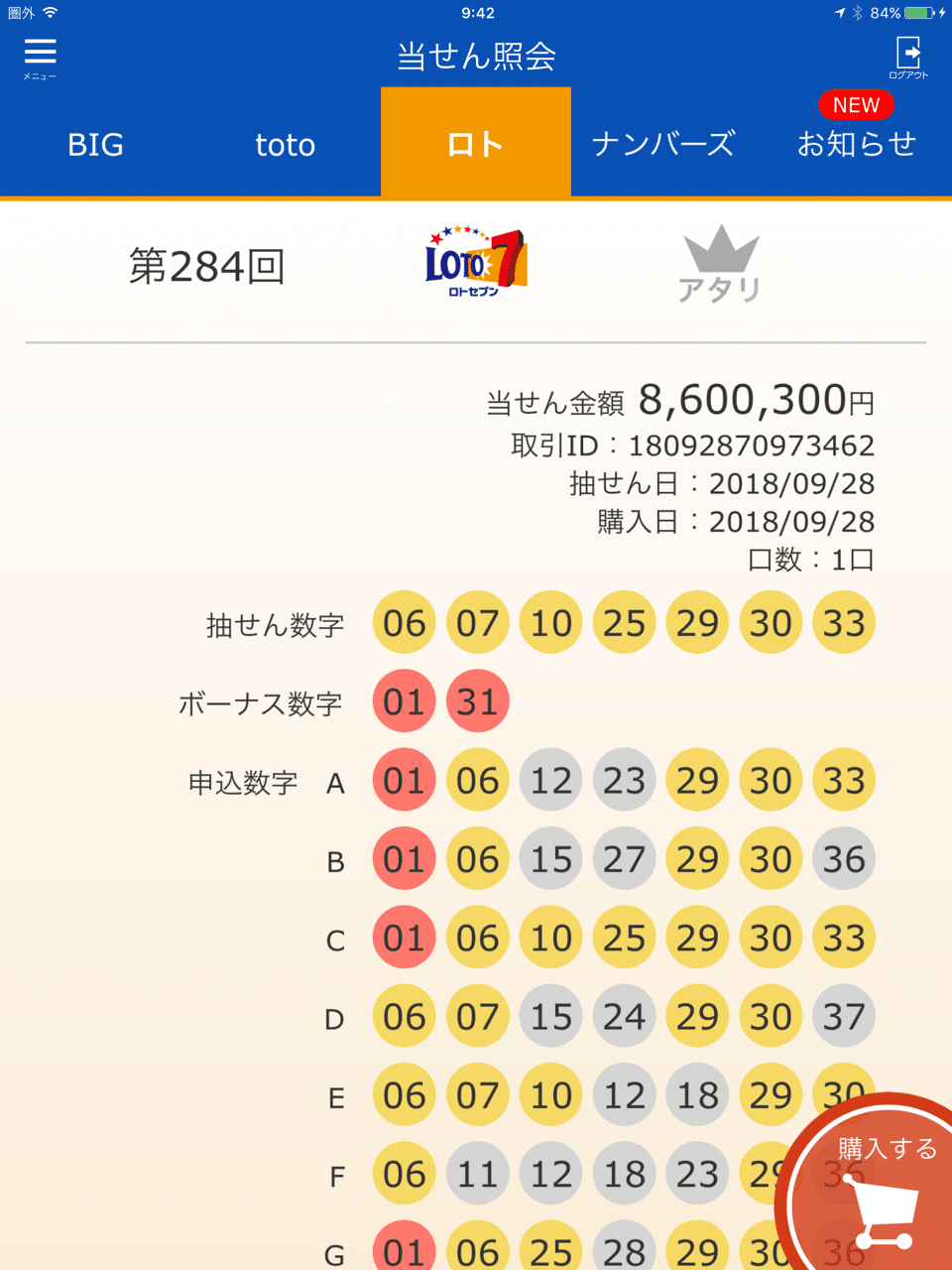Tap number 01 in row A
This screenshot has width=952, height=1270.
pyautogui.click(x=404, y=781)
